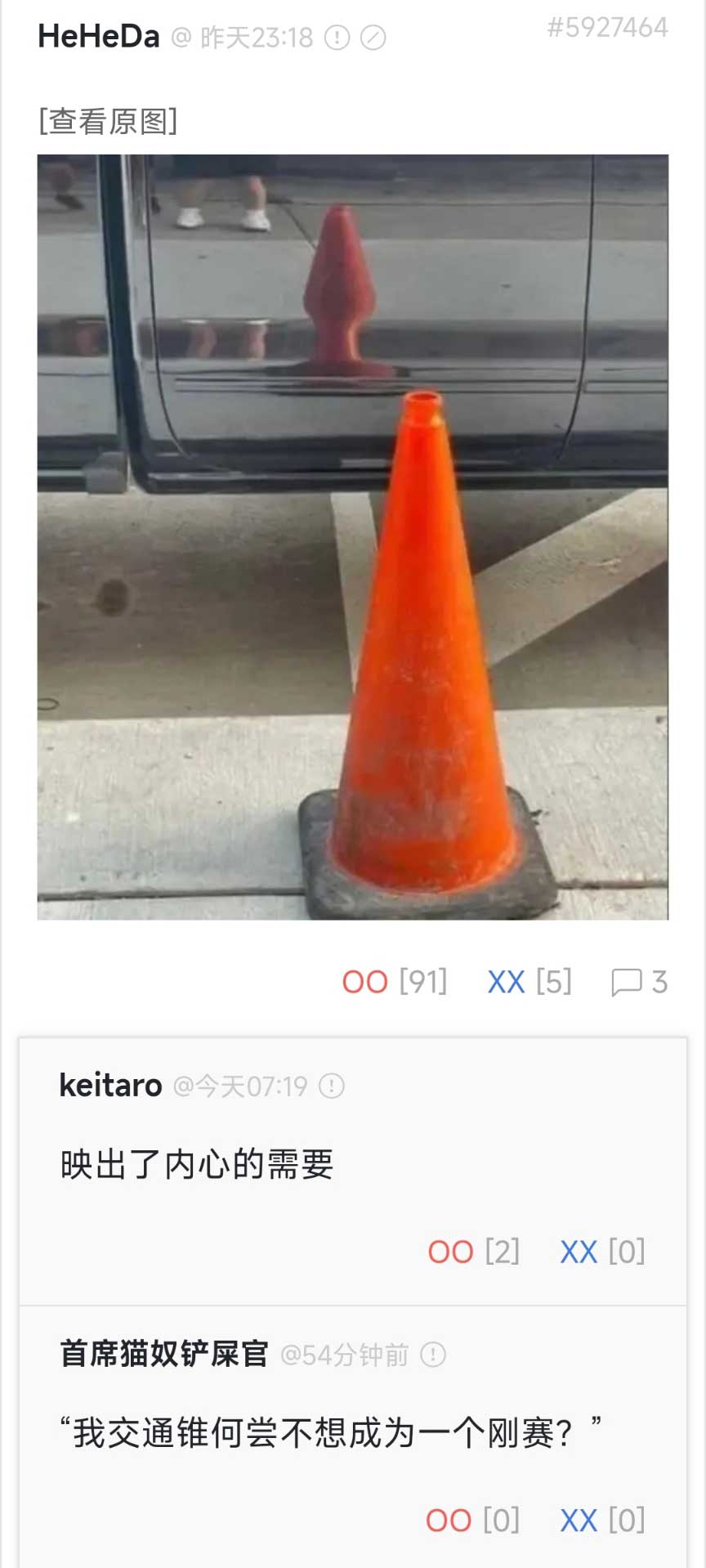Image resolution: width=706 pixels, height=1568 pixels.
Task: Open the comments icon showing 3
Action: (638, 982)
